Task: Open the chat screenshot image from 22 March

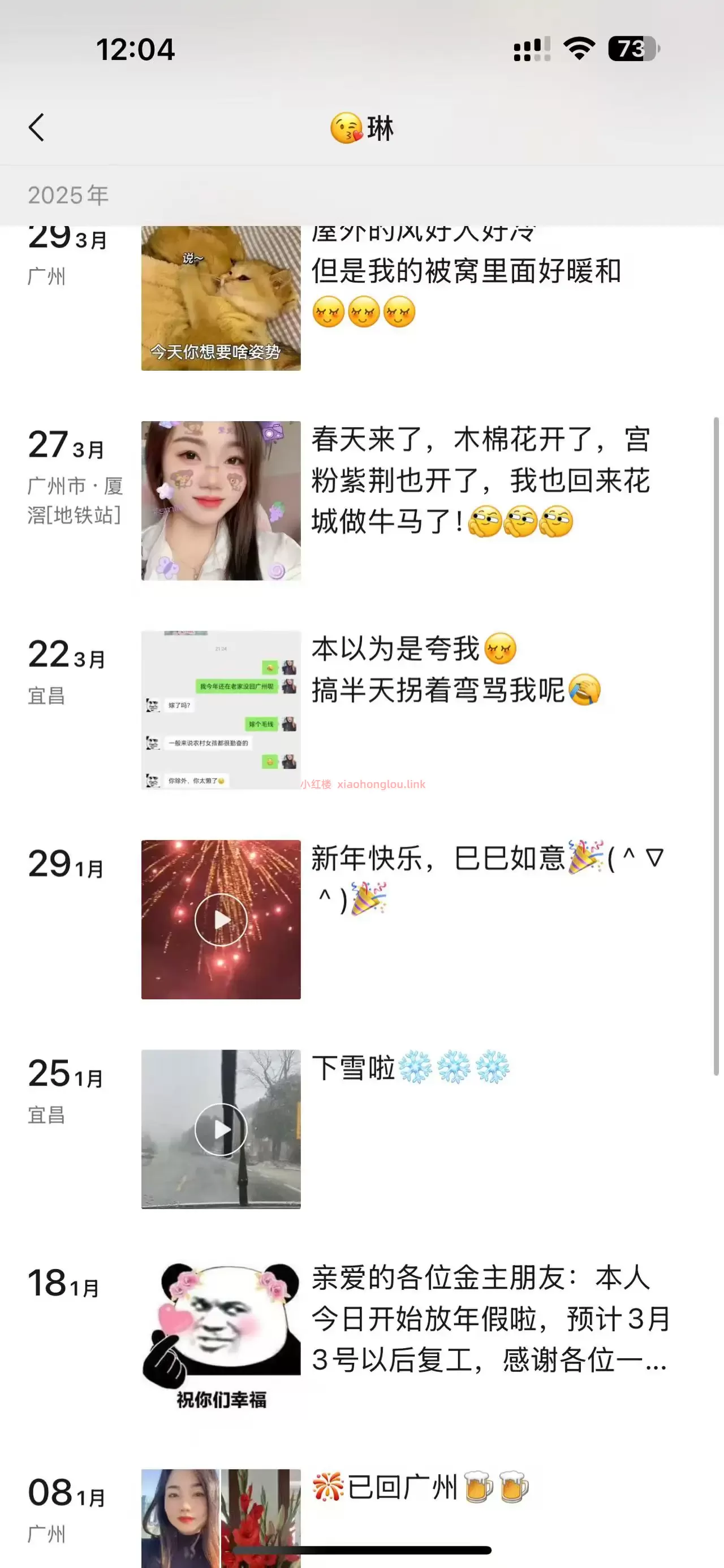Action: pyautogui.click(x=221, y=710)
